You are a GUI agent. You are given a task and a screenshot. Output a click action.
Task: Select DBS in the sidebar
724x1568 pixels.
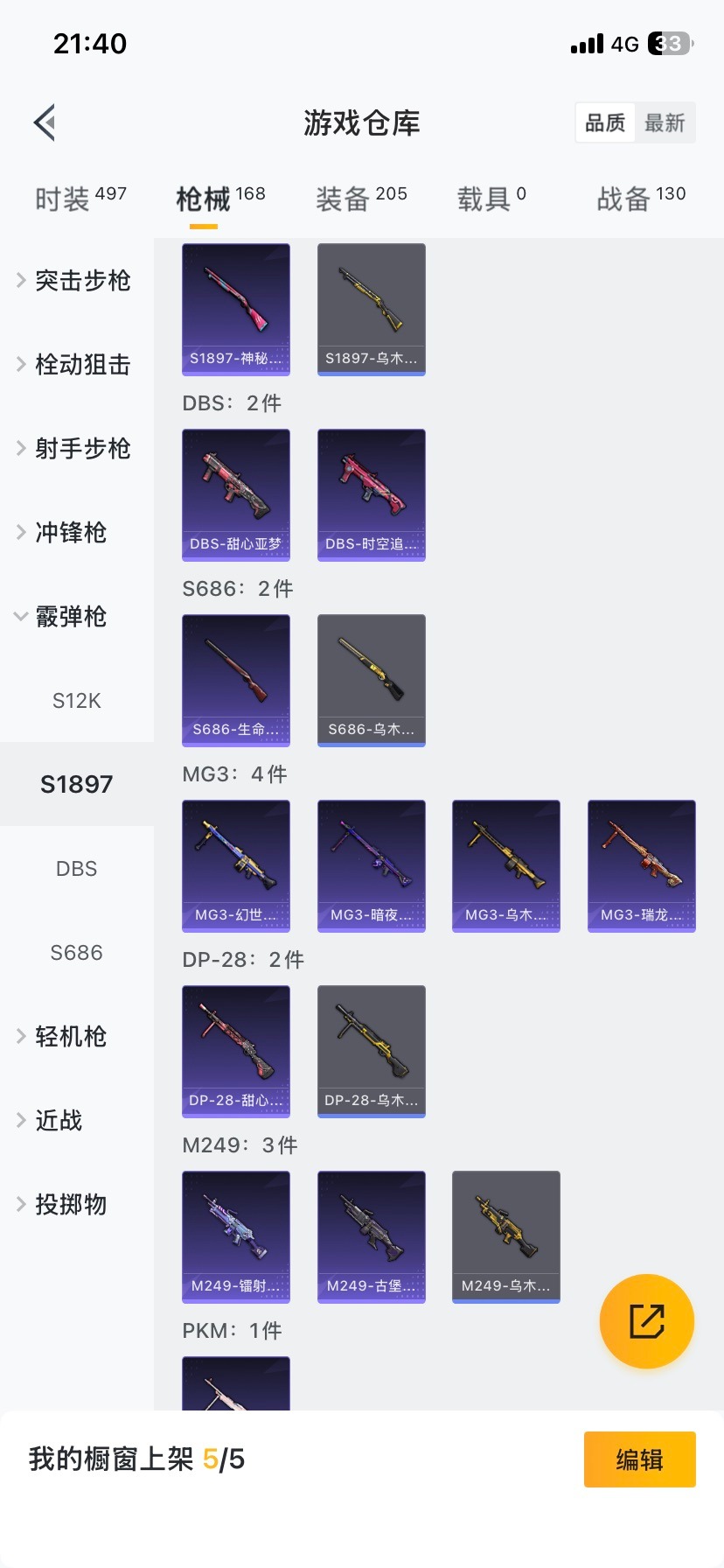point(77,868)
